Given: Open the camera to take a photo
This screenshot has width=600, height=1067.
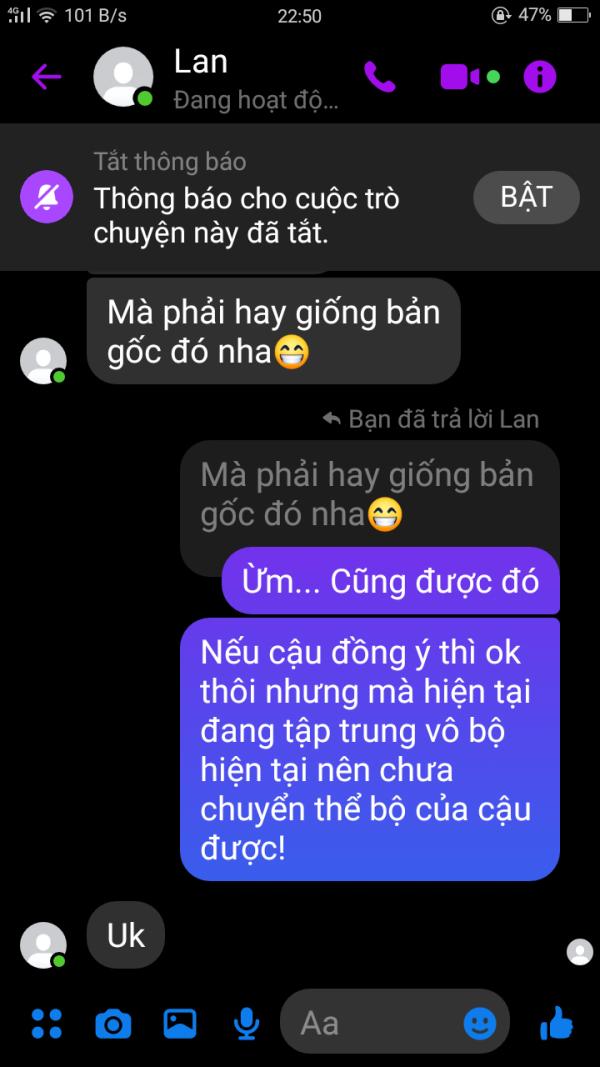Looking at the screenshot, I should [x=113, y=1023].
